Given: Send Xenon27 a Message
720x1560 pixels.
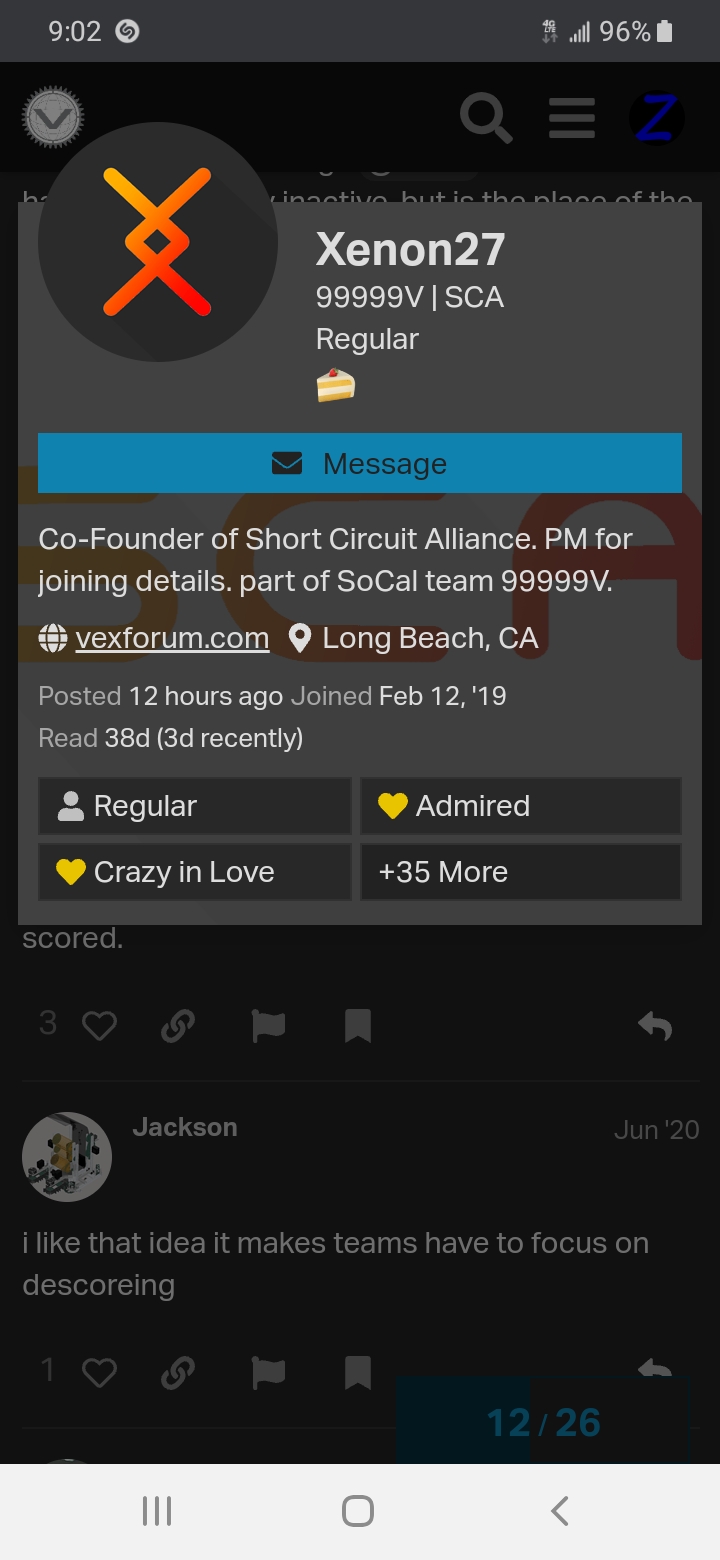Looking at the screenshot, I should pyautogui.click(x=360, y=463).
